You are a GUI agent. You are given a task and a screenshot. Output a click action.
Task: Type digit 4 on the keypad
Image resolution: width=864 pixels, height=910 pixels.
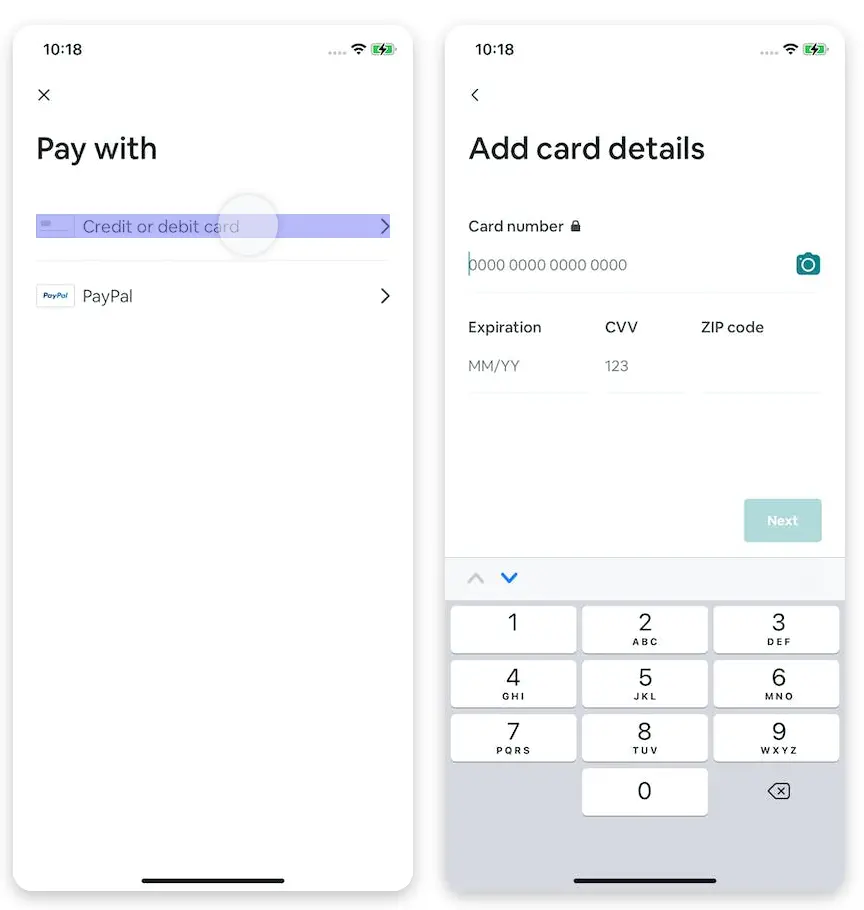coord(513,684)
